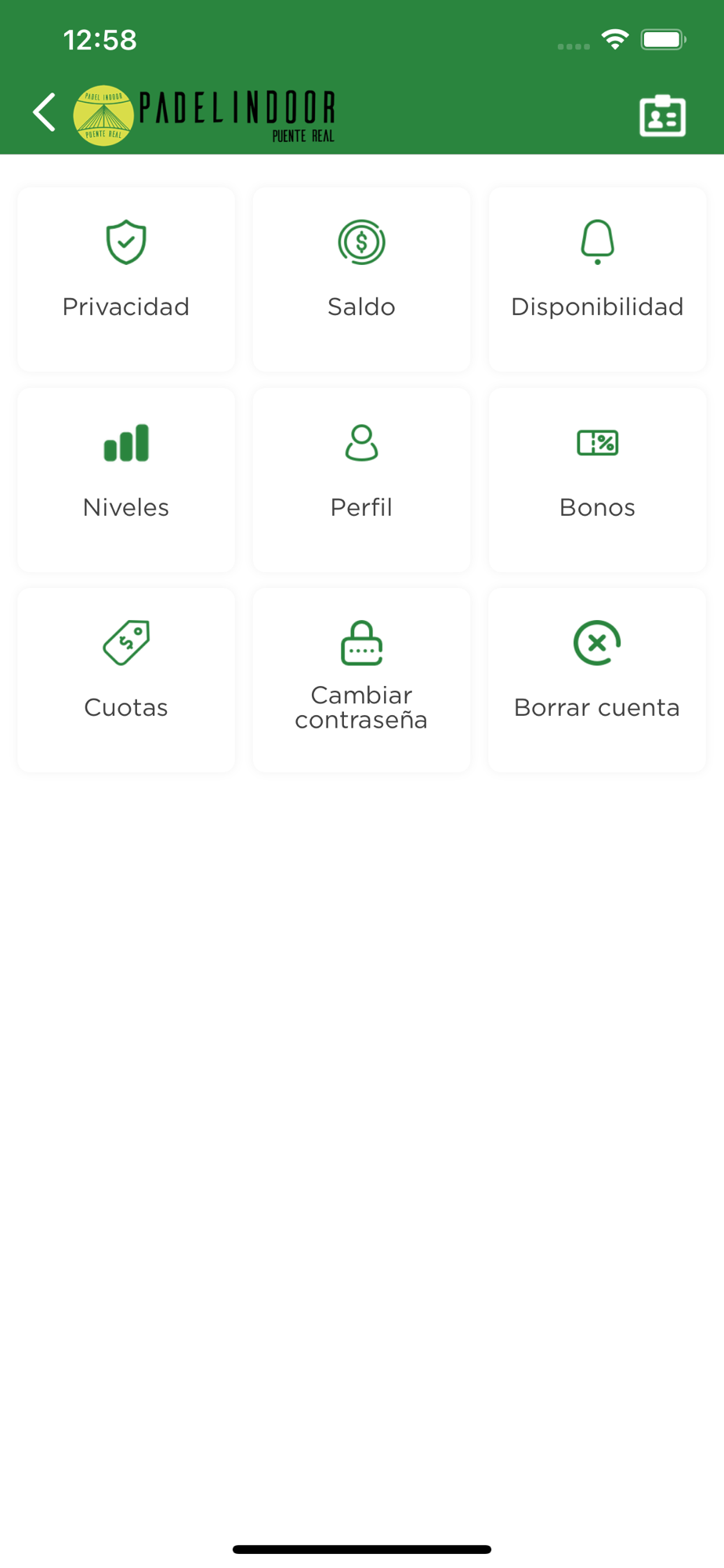Viewport: 724px width, 1568px height.
Task: Open the Perfil card
Action: pos(361,480)
